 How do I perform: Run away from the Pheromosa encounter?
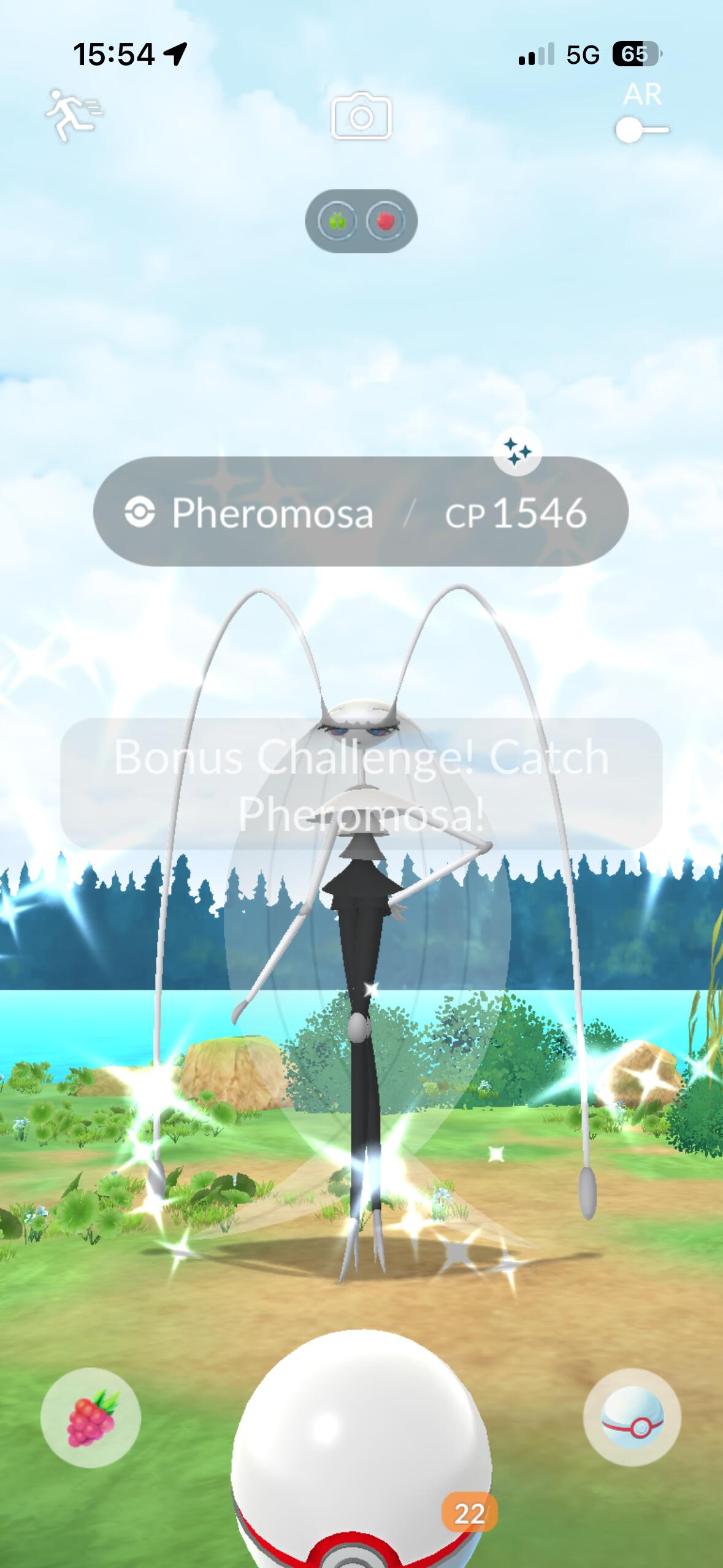tap(74, 115)
